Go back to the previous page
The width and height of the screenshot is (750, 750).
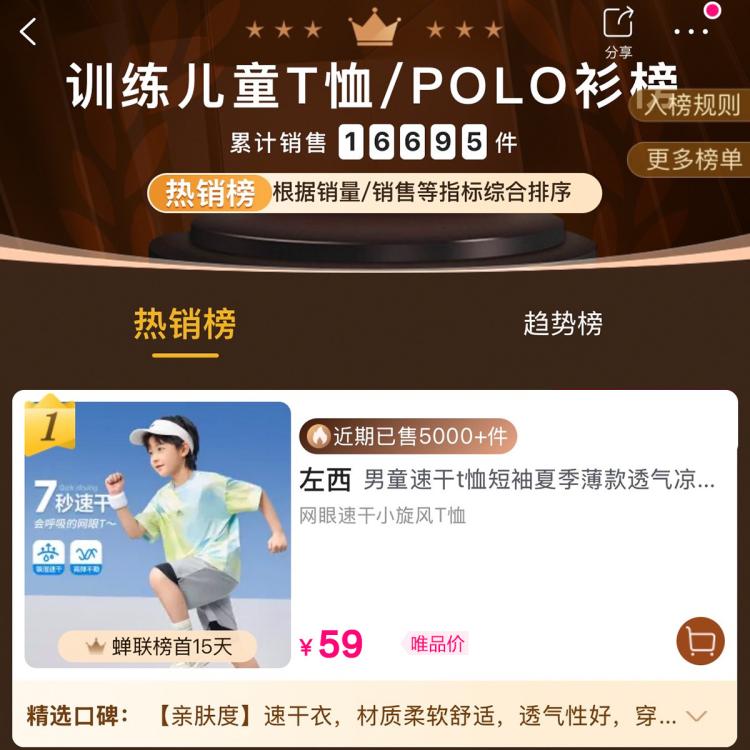click(x=28, y=32)
